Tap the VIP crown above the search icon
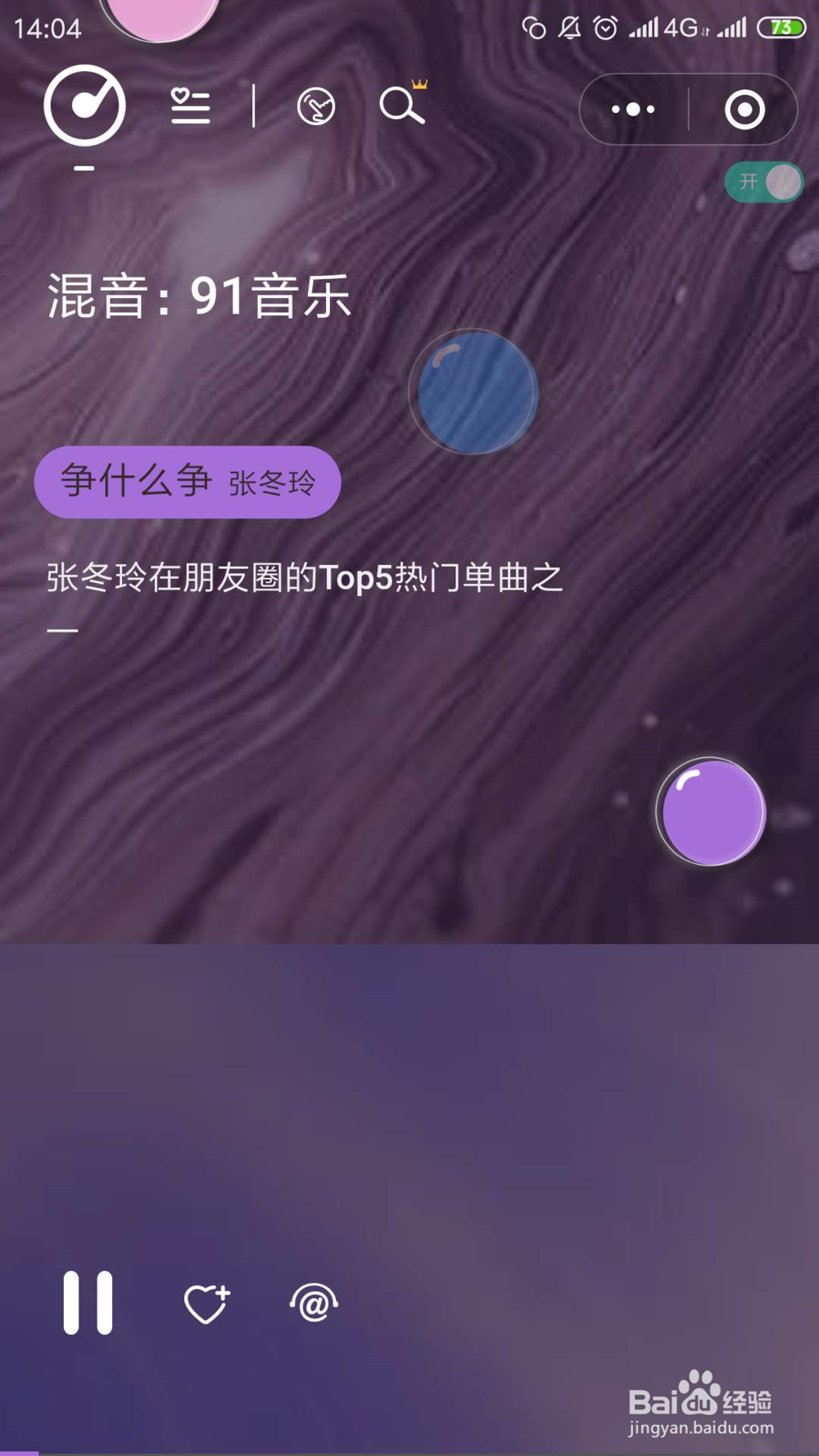 (419, 84)
